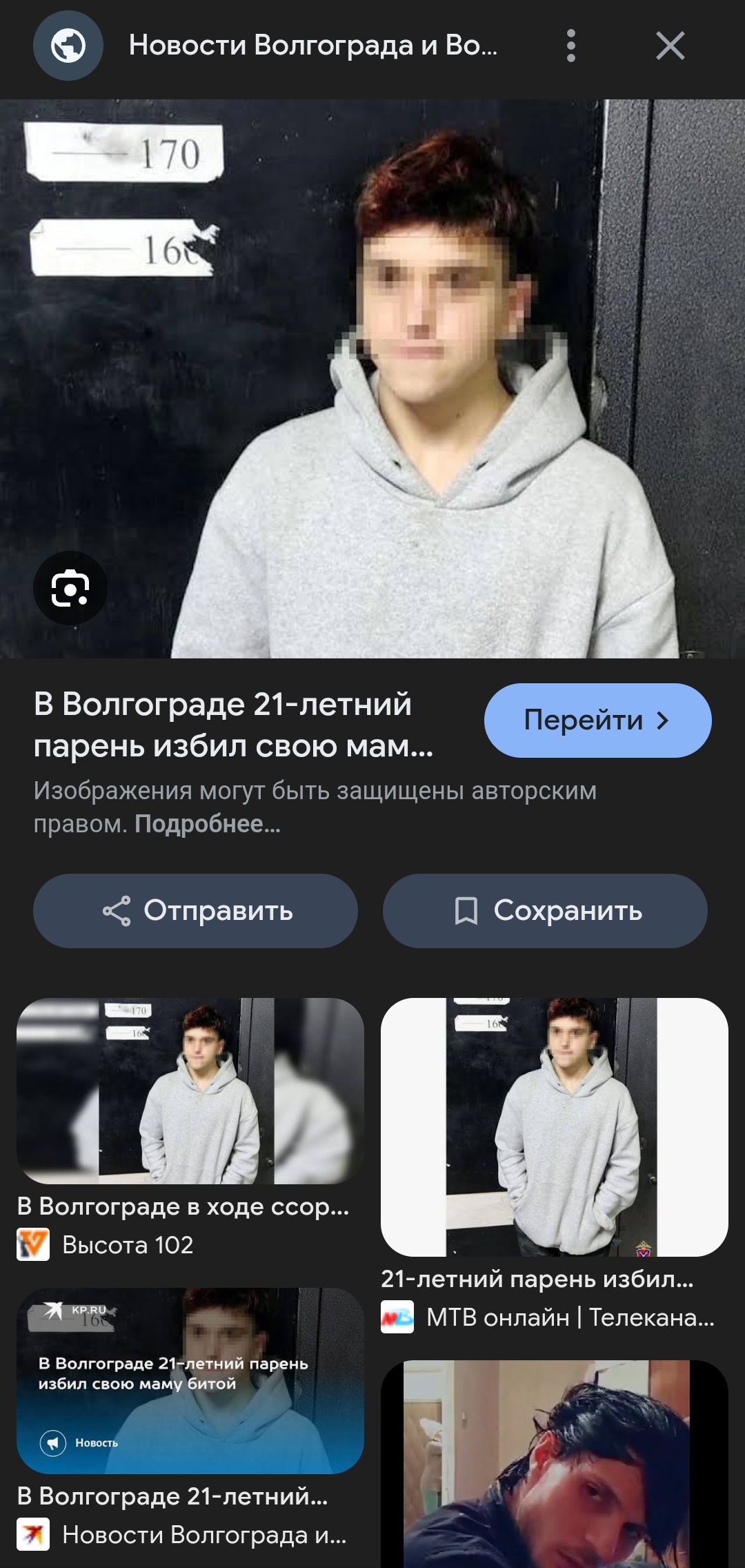
Task: Save the image with Сохранить
Action: pyautogui.click(x=545, y=911)
